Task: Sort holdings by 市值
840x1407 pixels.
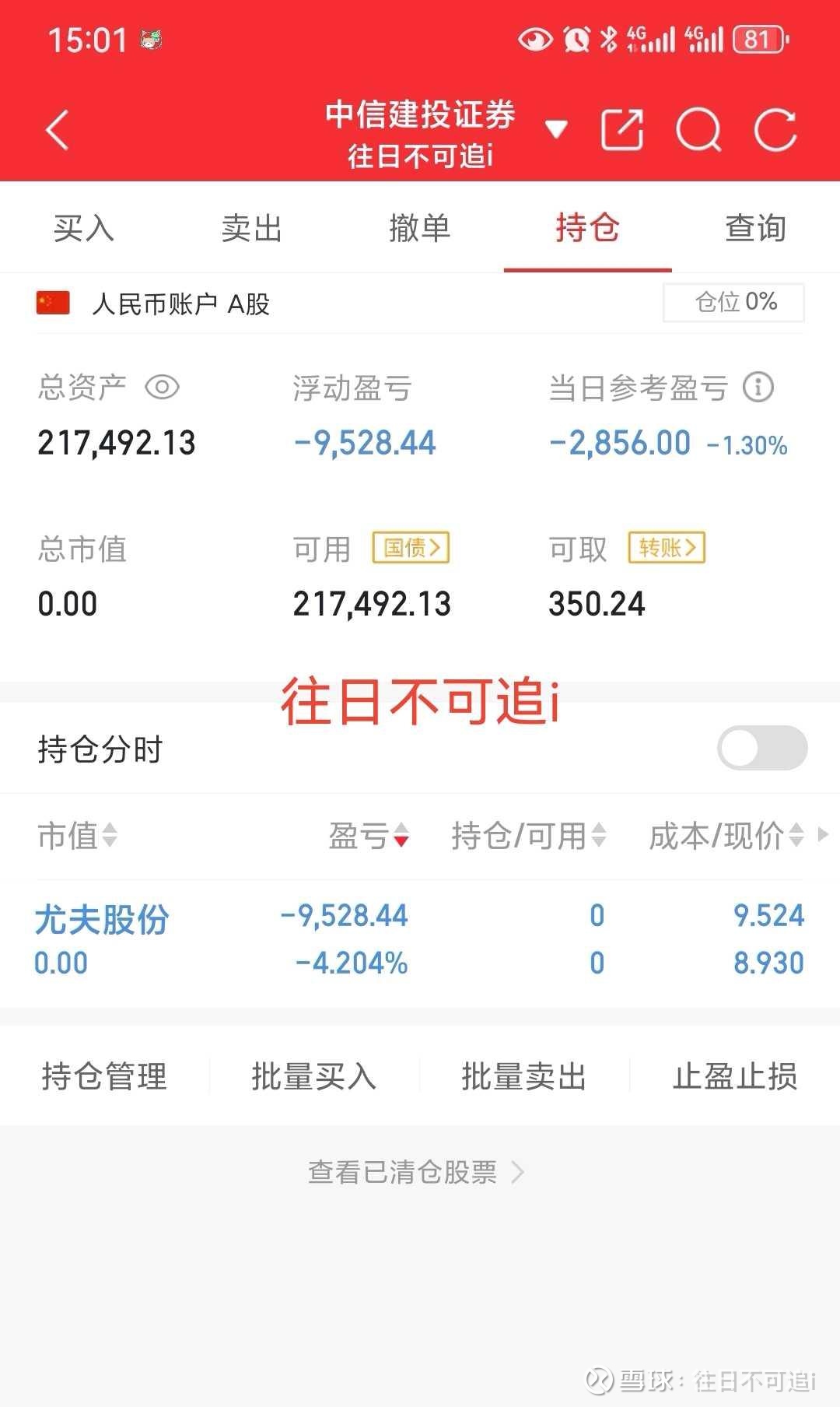Action: [x=77, y=836]
